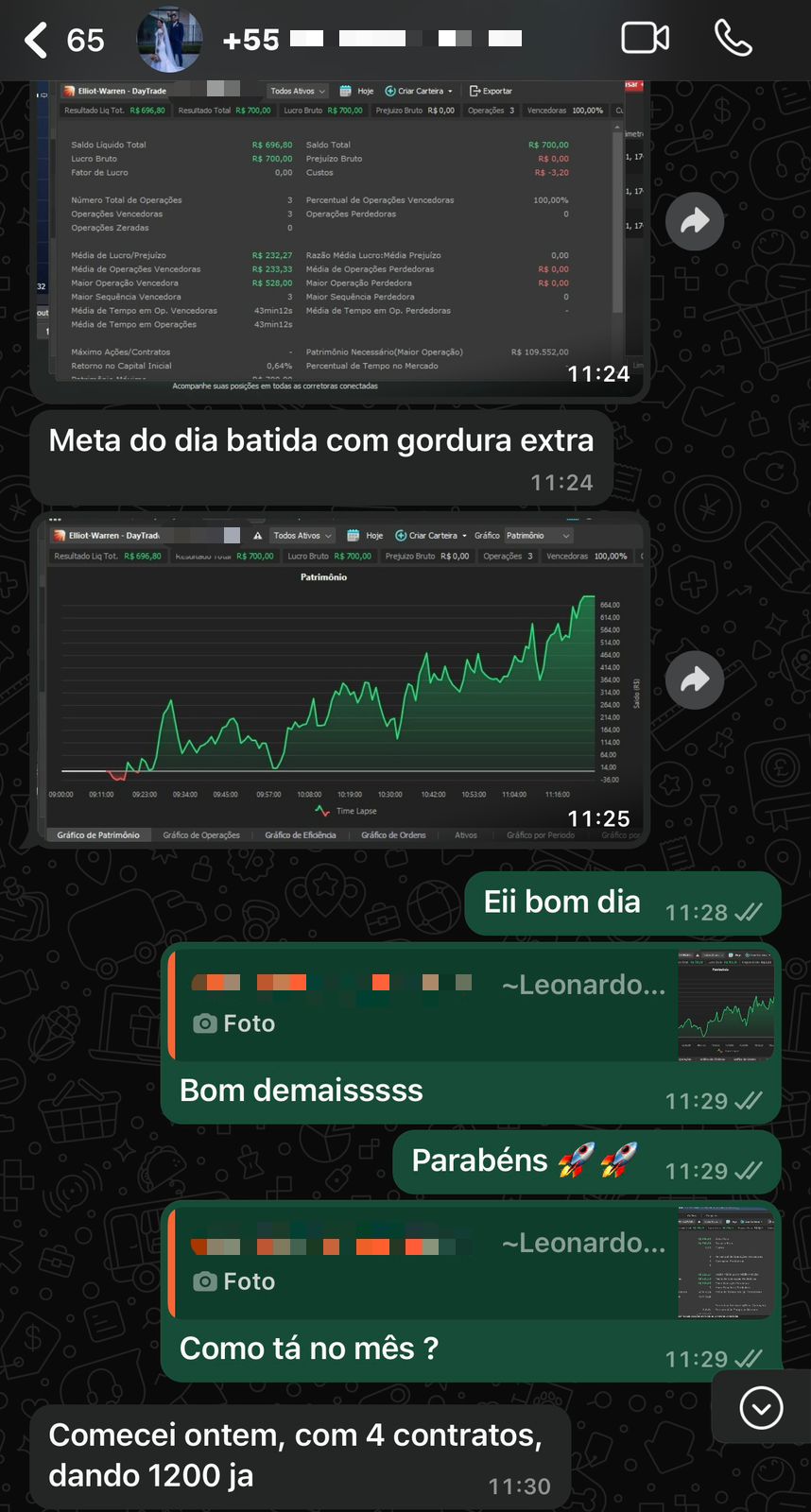
Task: Start a video call
Action: click(645, 39)
